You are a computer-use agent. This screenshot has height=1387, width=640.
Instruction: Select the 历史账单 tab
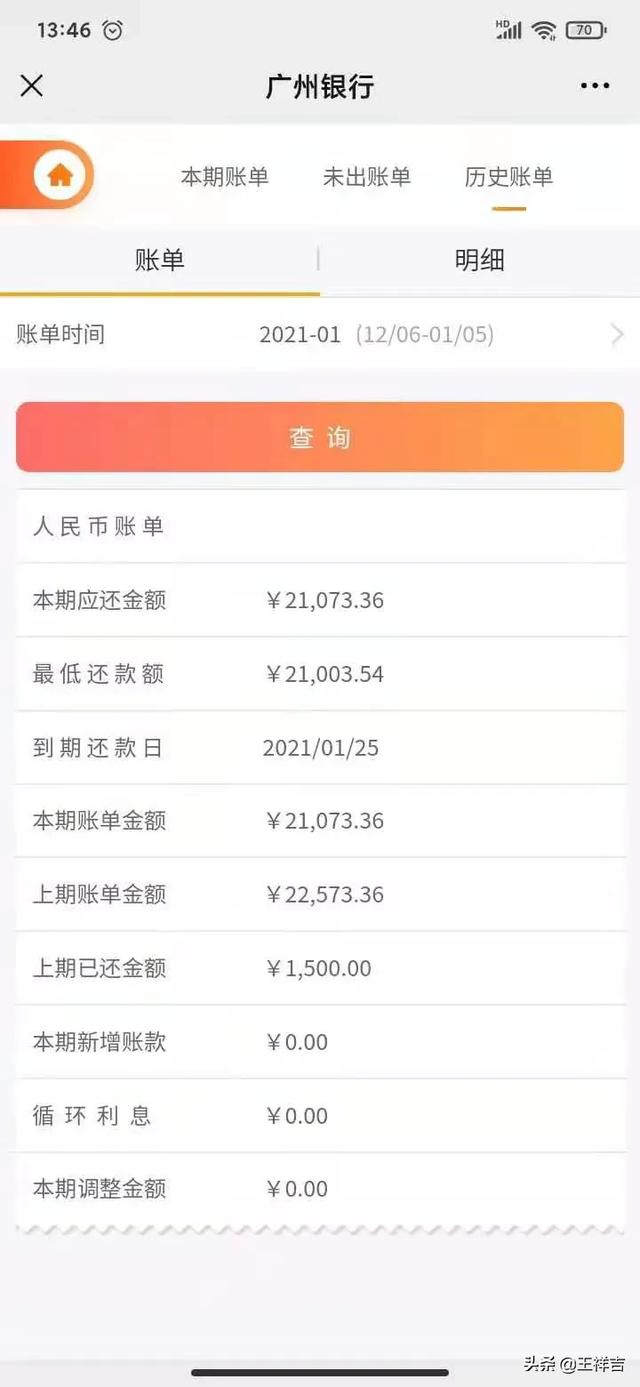(509, 177)
